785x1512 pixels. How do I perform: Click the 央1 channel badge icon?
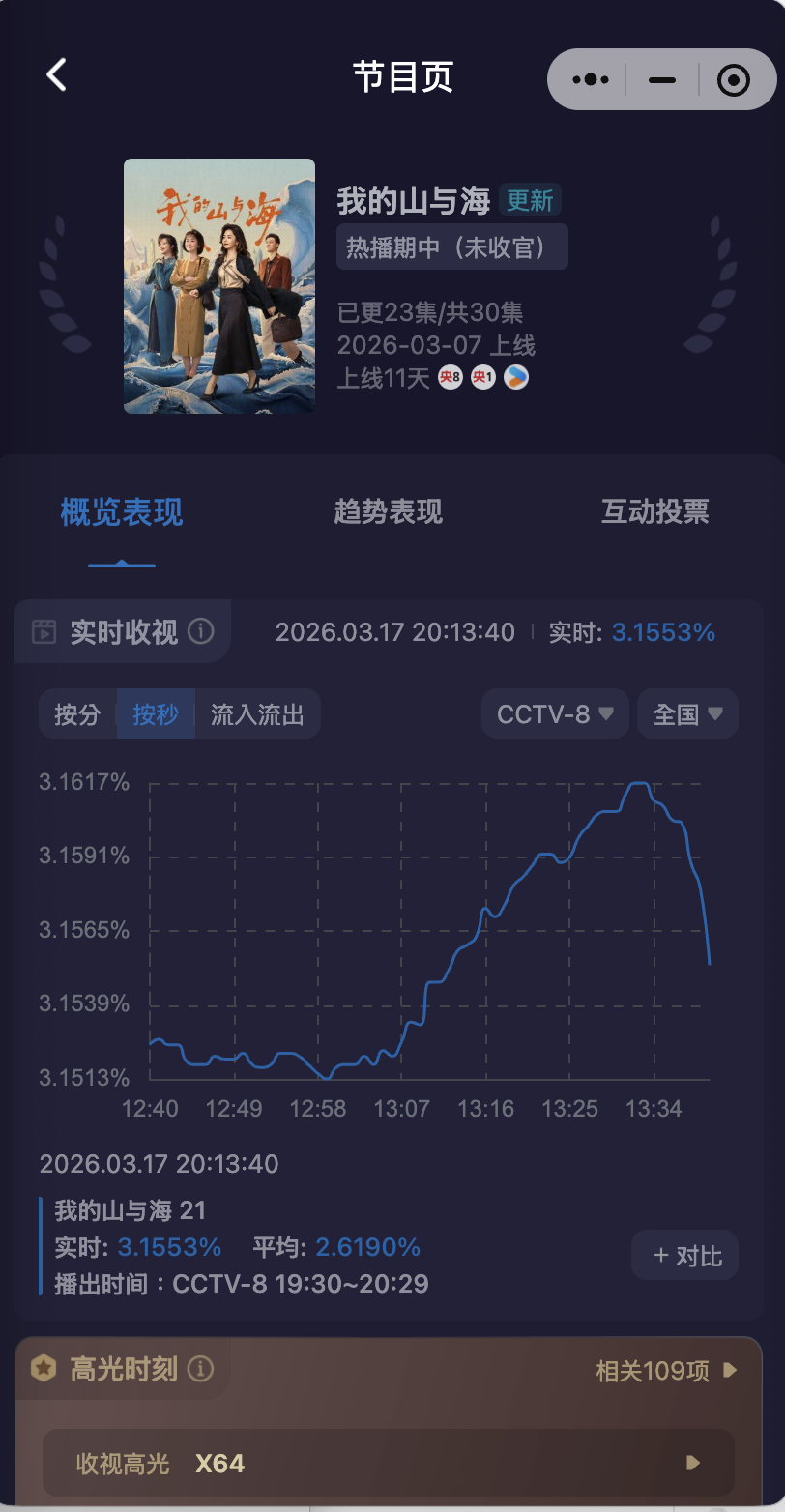click(482, 378)
